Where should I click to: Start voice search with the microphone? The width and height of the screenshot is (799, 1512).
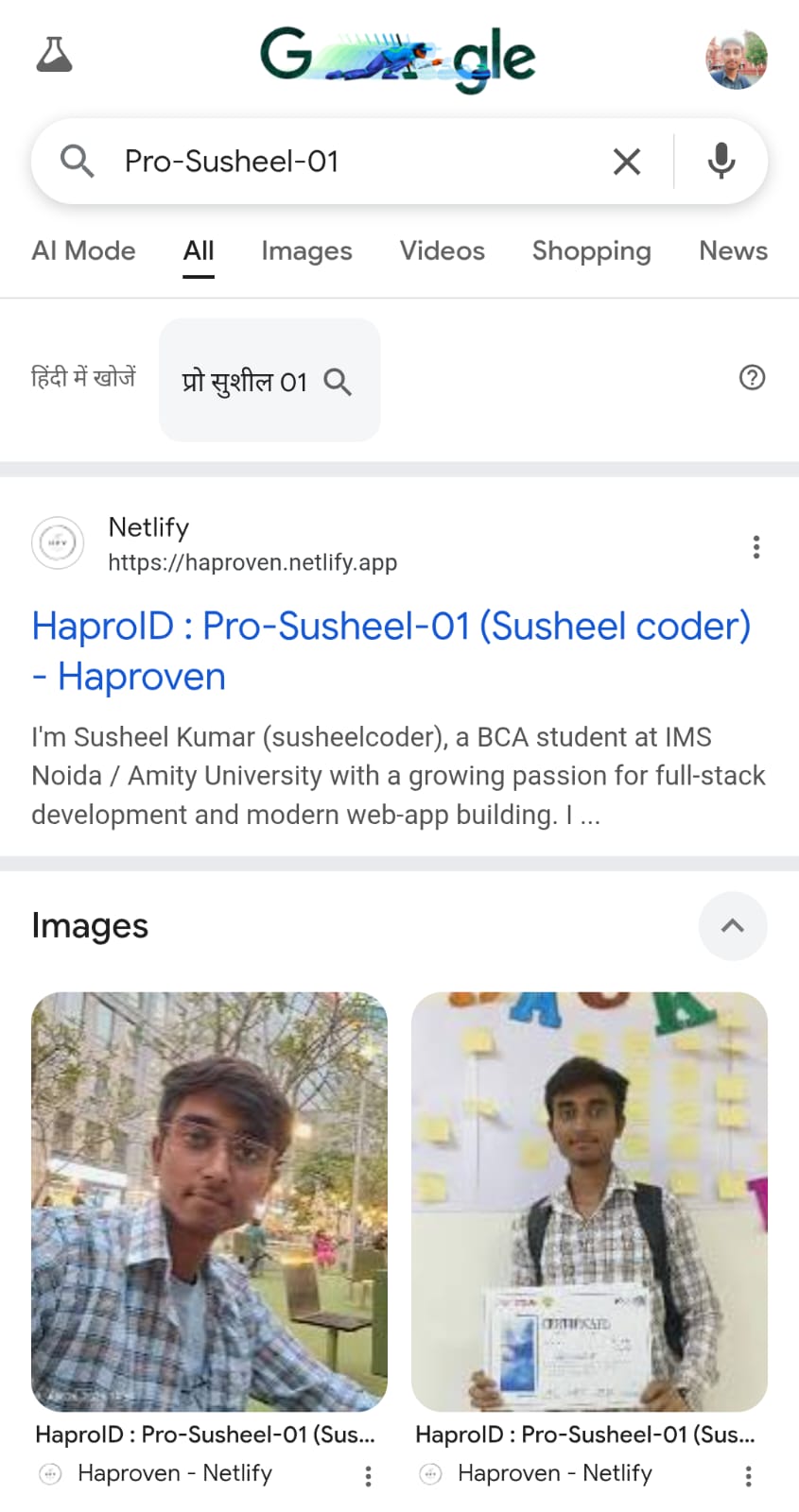click(721, 162)
